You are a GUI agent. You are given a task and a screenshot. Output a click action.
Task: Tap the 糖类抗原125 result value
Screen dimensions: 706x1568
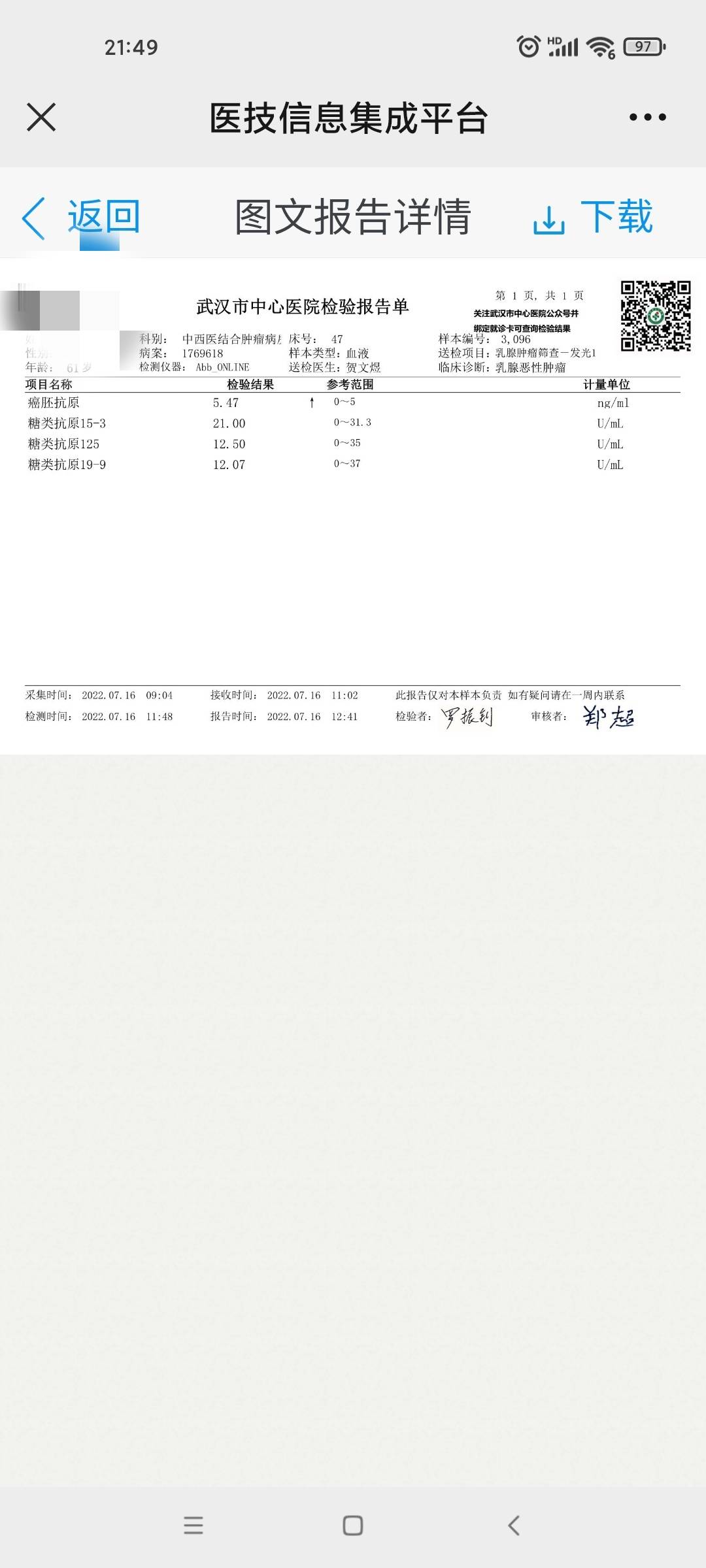[x=229, y=444]
